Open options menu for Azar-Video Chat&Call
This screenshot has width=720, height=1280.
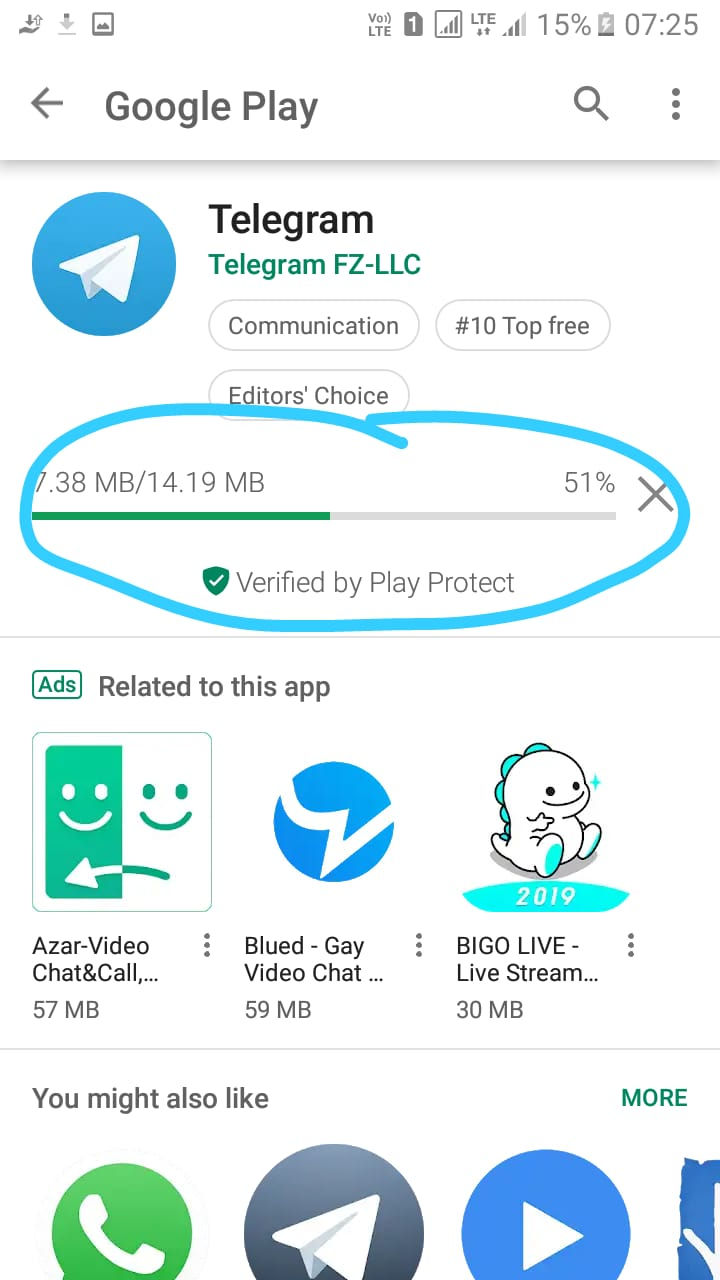(x=207, y=945)
